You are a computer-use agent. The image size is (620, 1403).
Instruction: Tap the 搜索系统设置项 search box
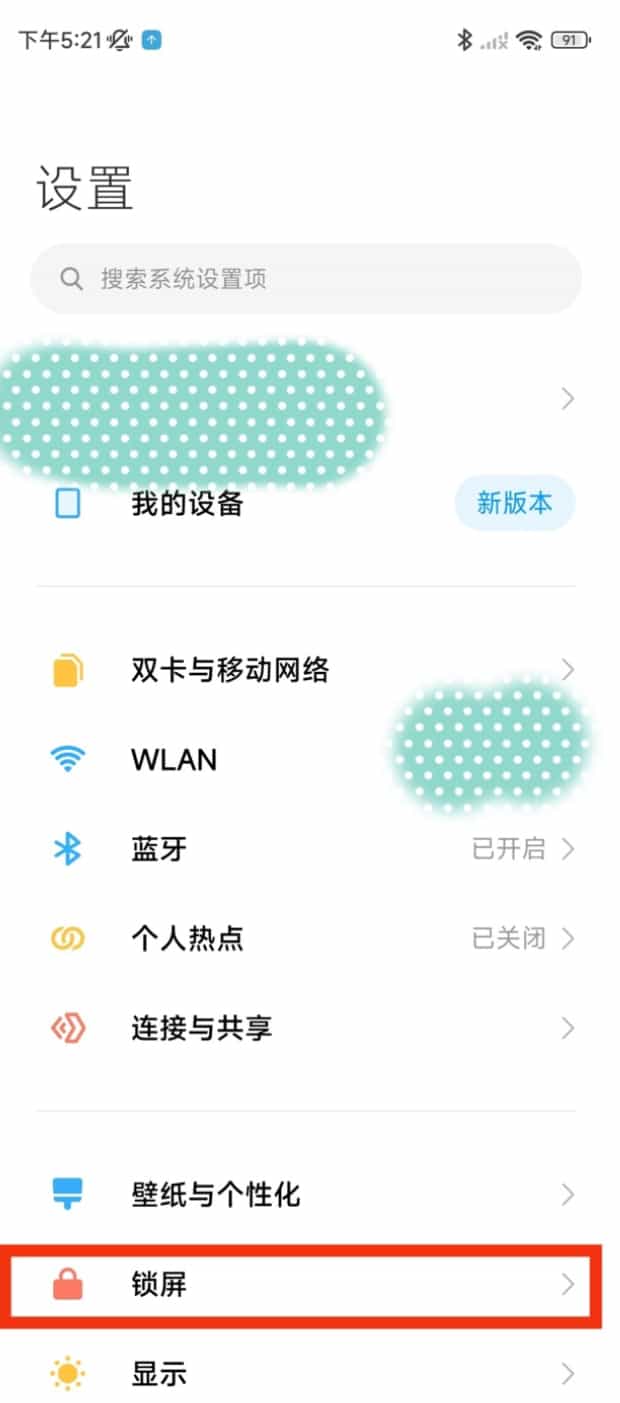coord(305,278)
